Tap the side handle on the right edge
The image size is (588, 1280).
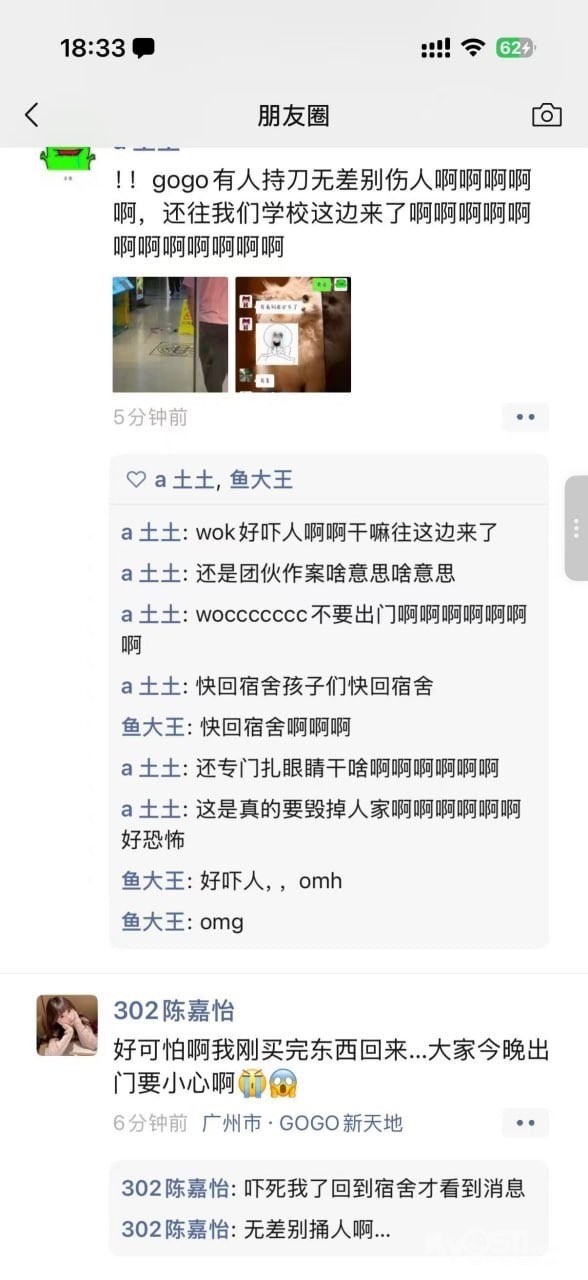(x=576, y=528)
